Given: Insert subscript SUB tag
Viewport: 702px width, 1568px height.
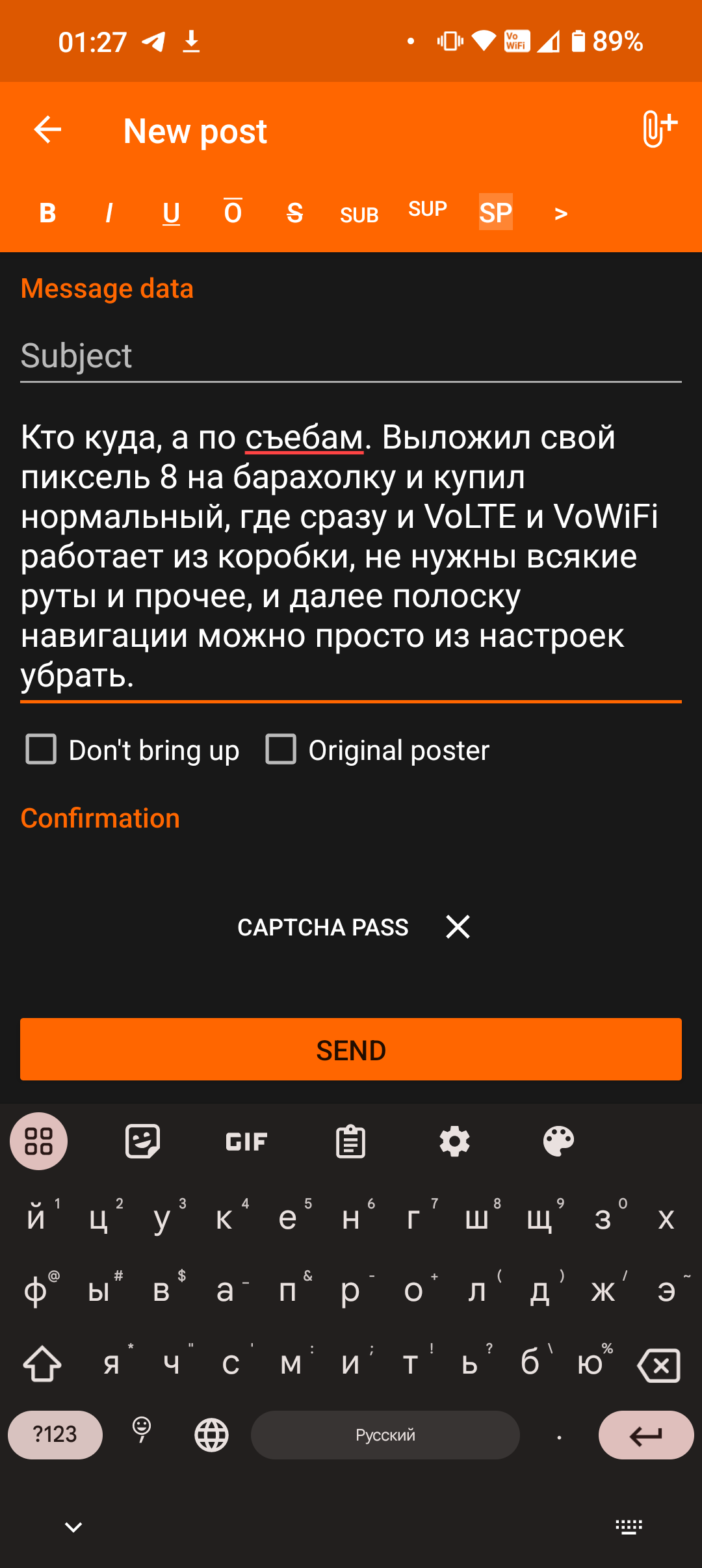Looking at the screenshot, I should coord(359,215).
